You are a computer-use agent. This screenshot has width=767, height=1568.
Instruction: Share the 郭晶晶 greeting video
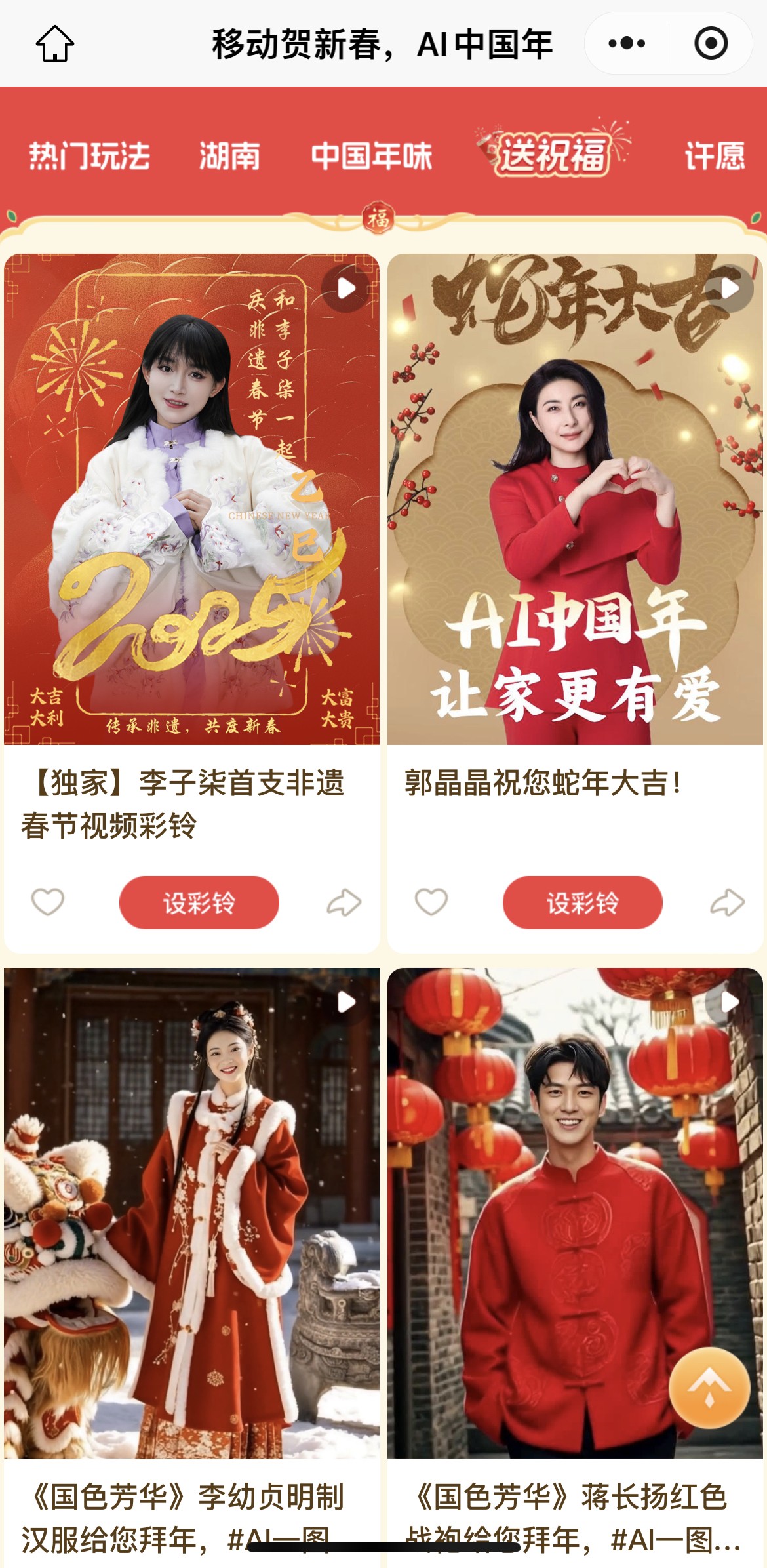click(x=728, y=902)
